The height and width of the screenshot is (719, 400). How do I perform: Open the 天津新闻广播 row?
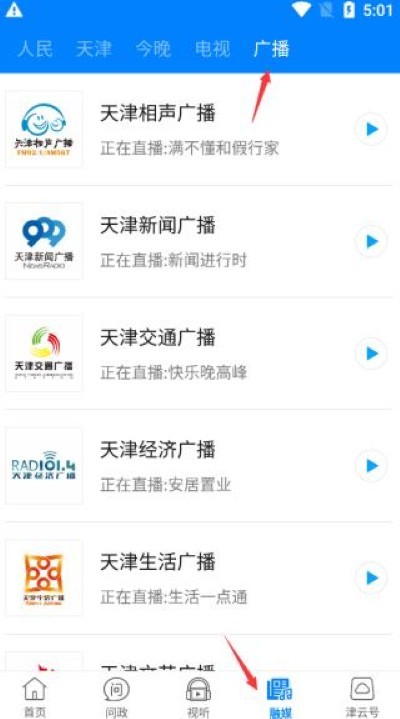point(200,241)
